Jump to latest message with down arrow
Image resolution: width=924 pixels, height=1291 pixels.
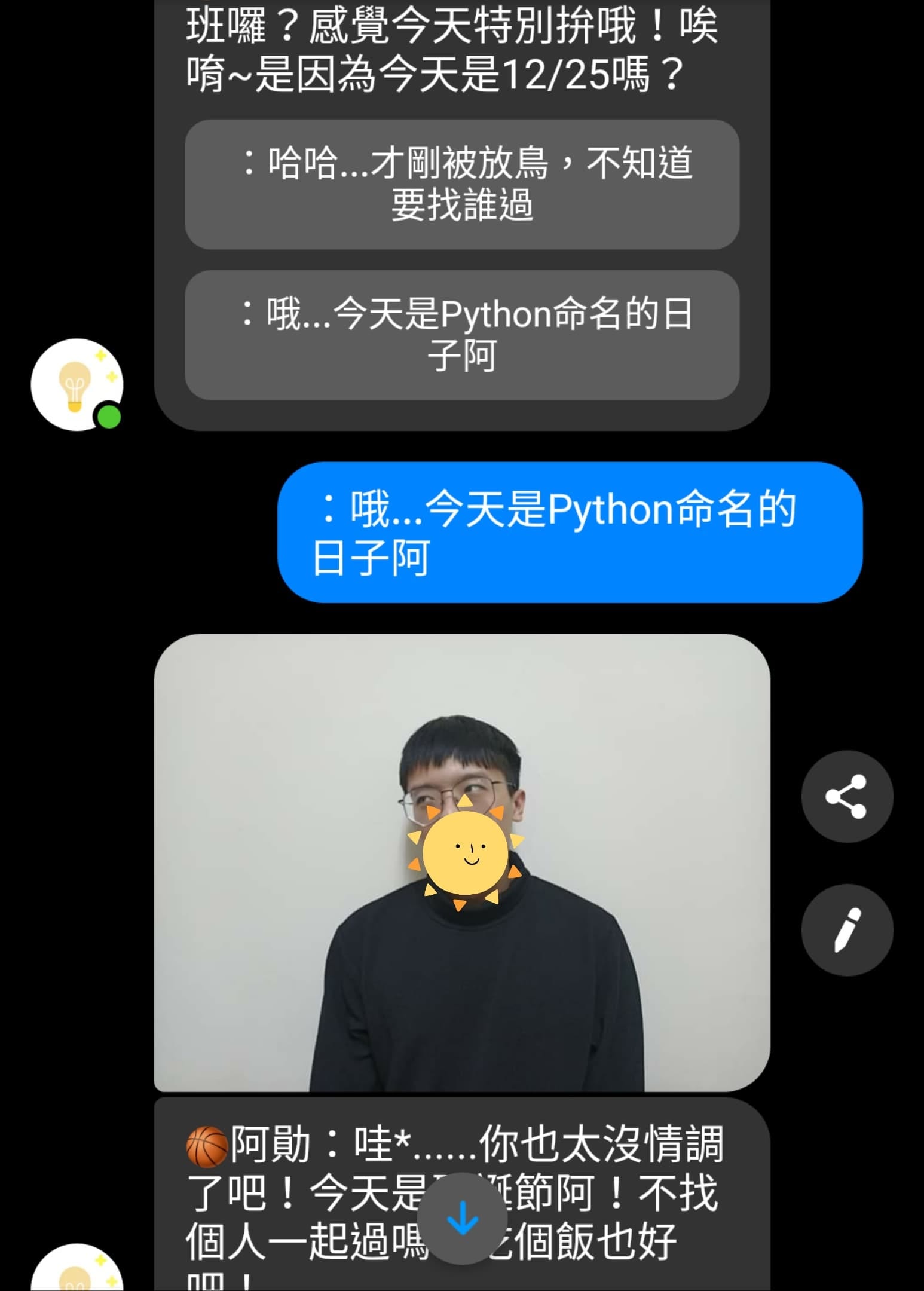[x=462, y=1218]
